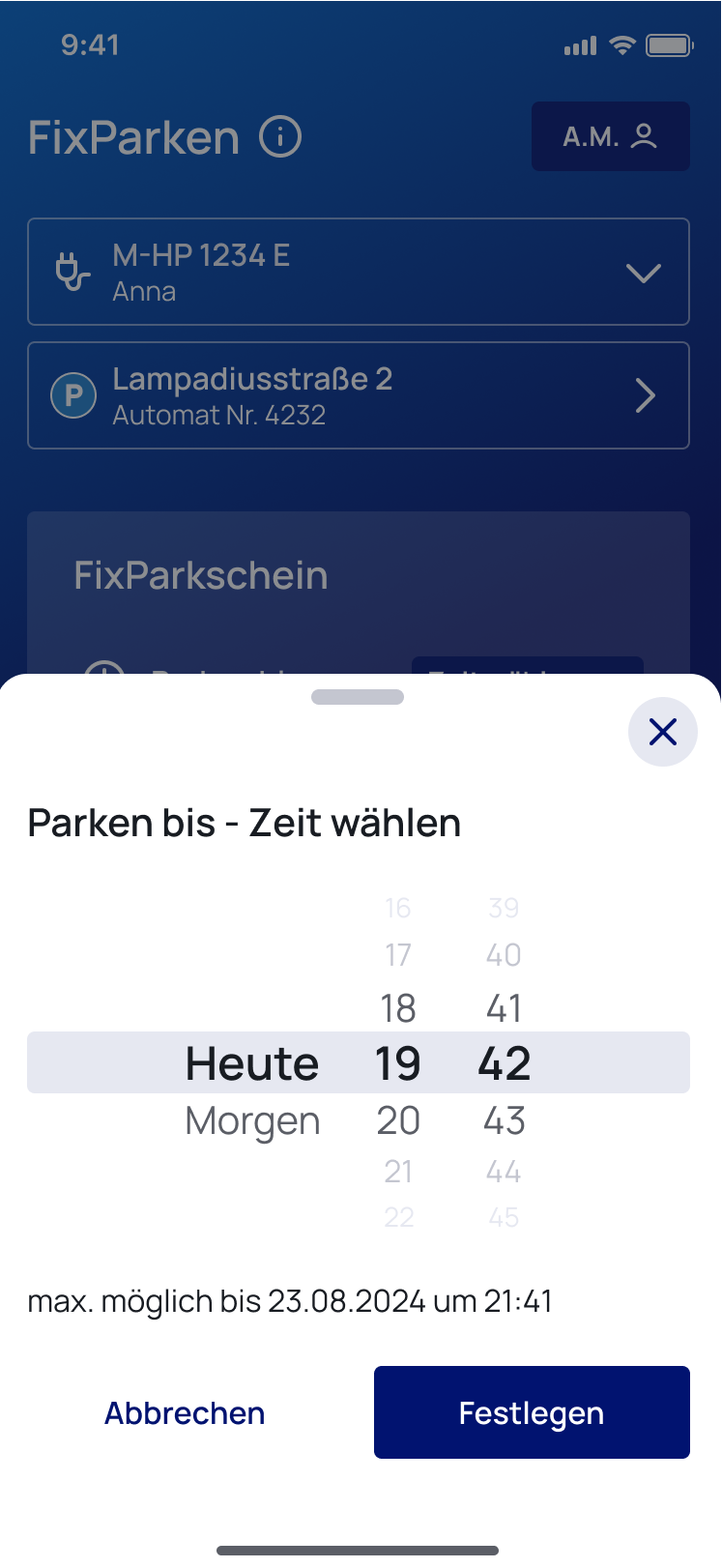The image size is (722, 1568).
Task: Pick hour 18 in the picker
Action: [398, 1008]
